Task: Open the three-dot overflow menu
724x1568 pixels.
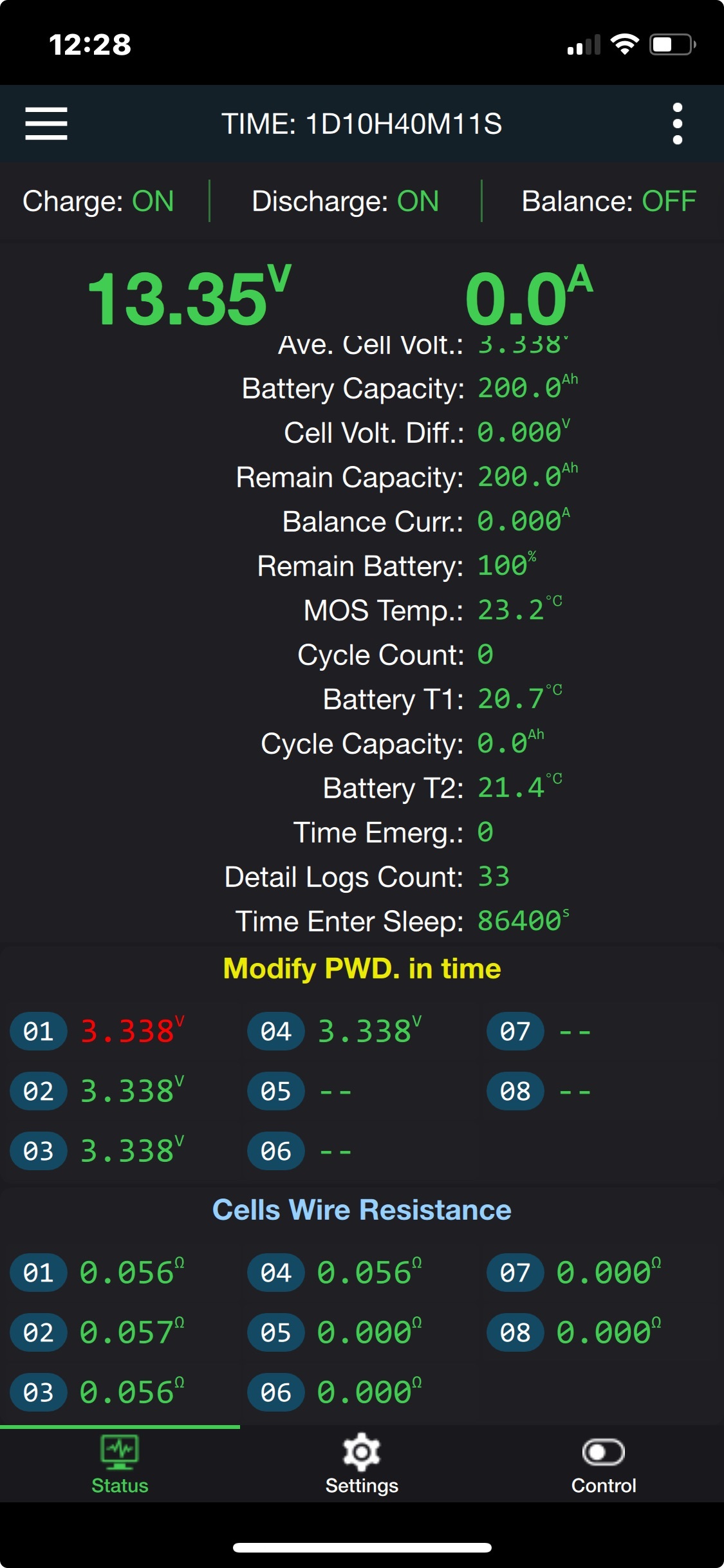Action: [677, 124]
